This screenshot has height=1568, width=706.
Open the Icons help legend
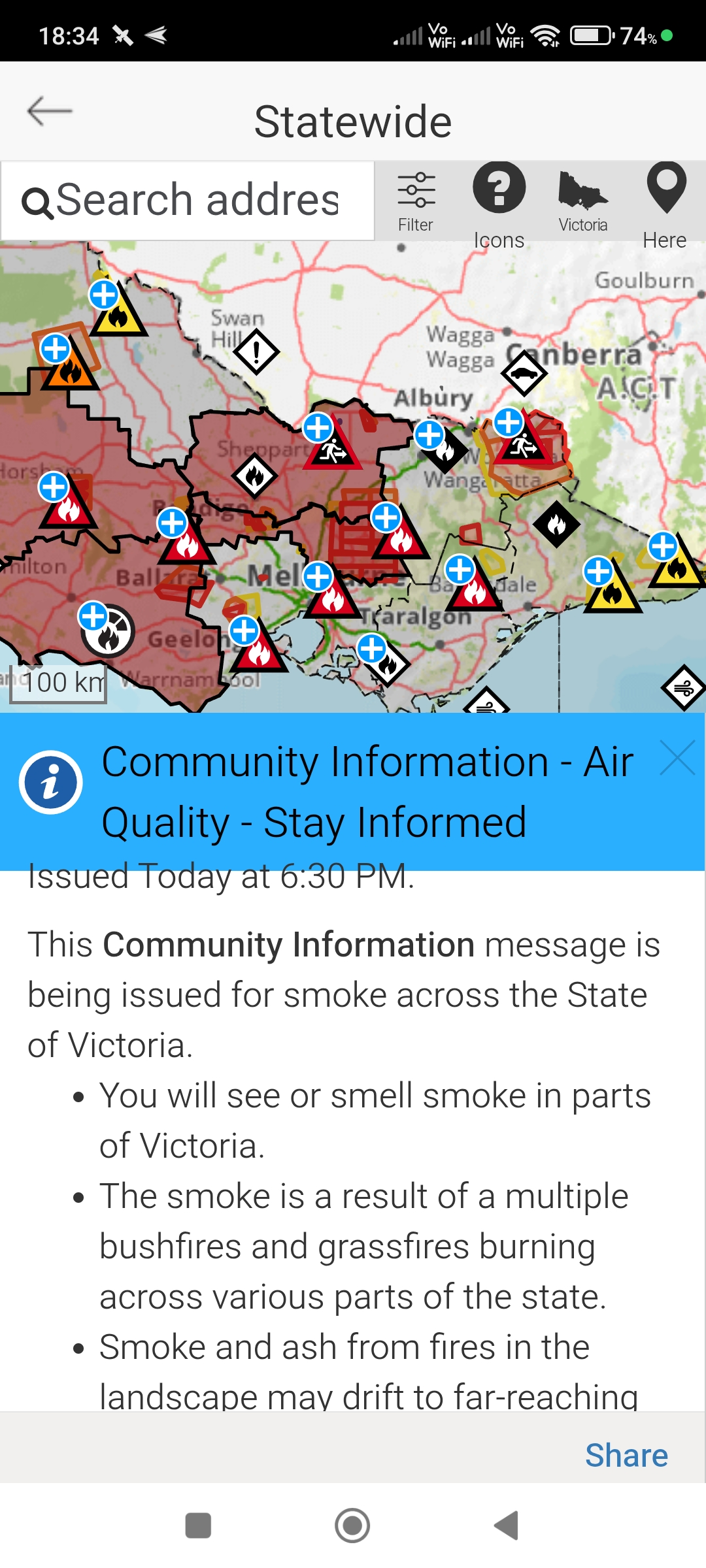pyautogui.click(x=499, y=204)
